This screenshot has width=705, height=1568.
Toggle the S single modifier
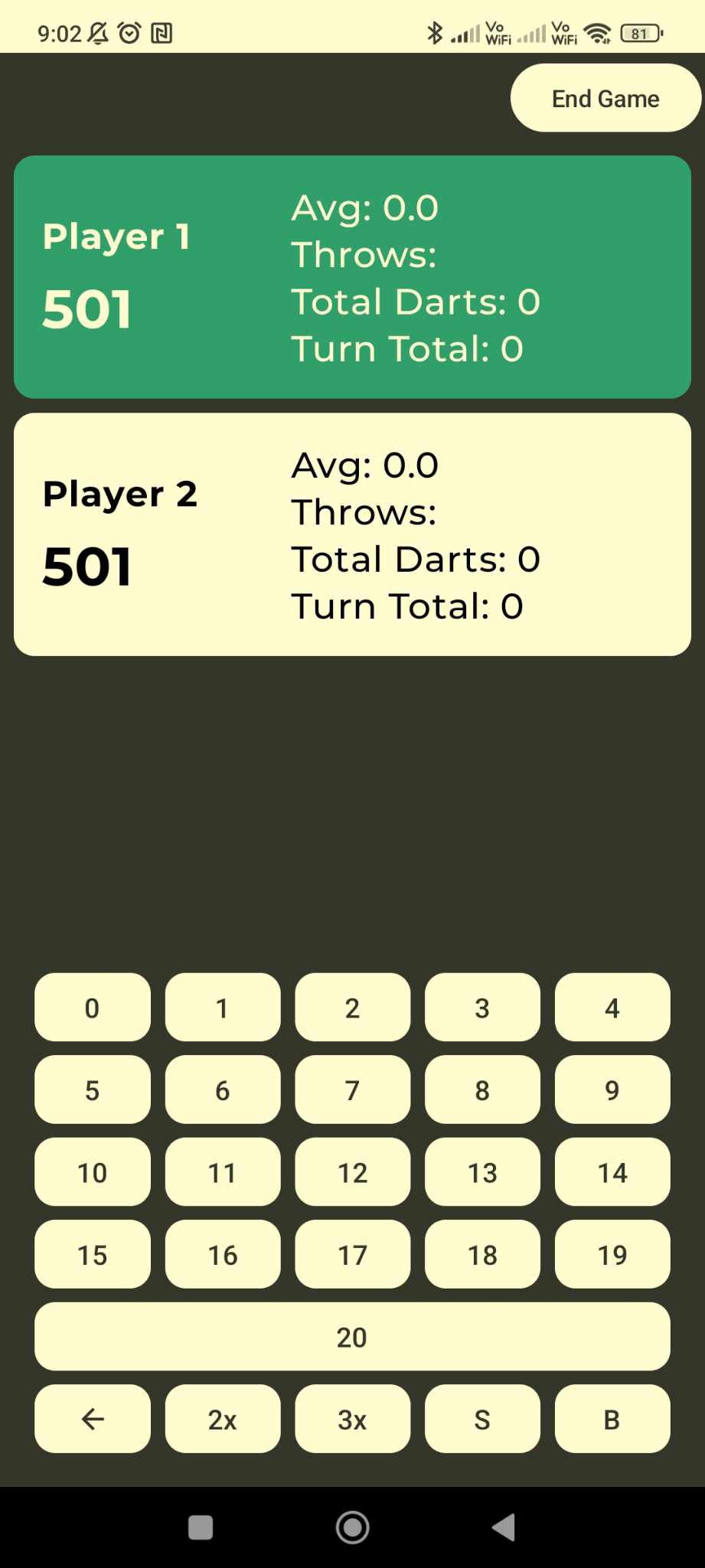point(481,1419)
